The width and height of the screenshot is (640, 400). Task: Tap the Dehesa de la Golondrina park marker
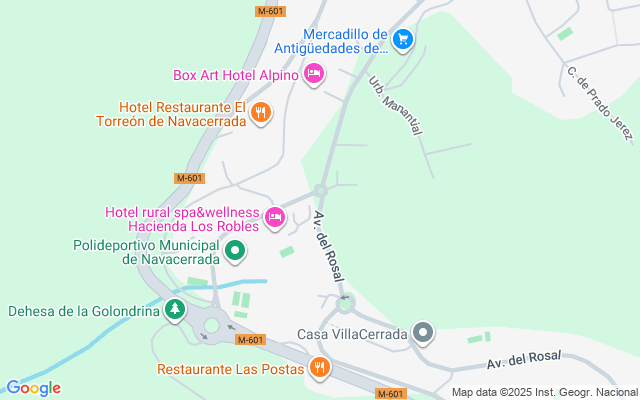[x=176, y=310]
